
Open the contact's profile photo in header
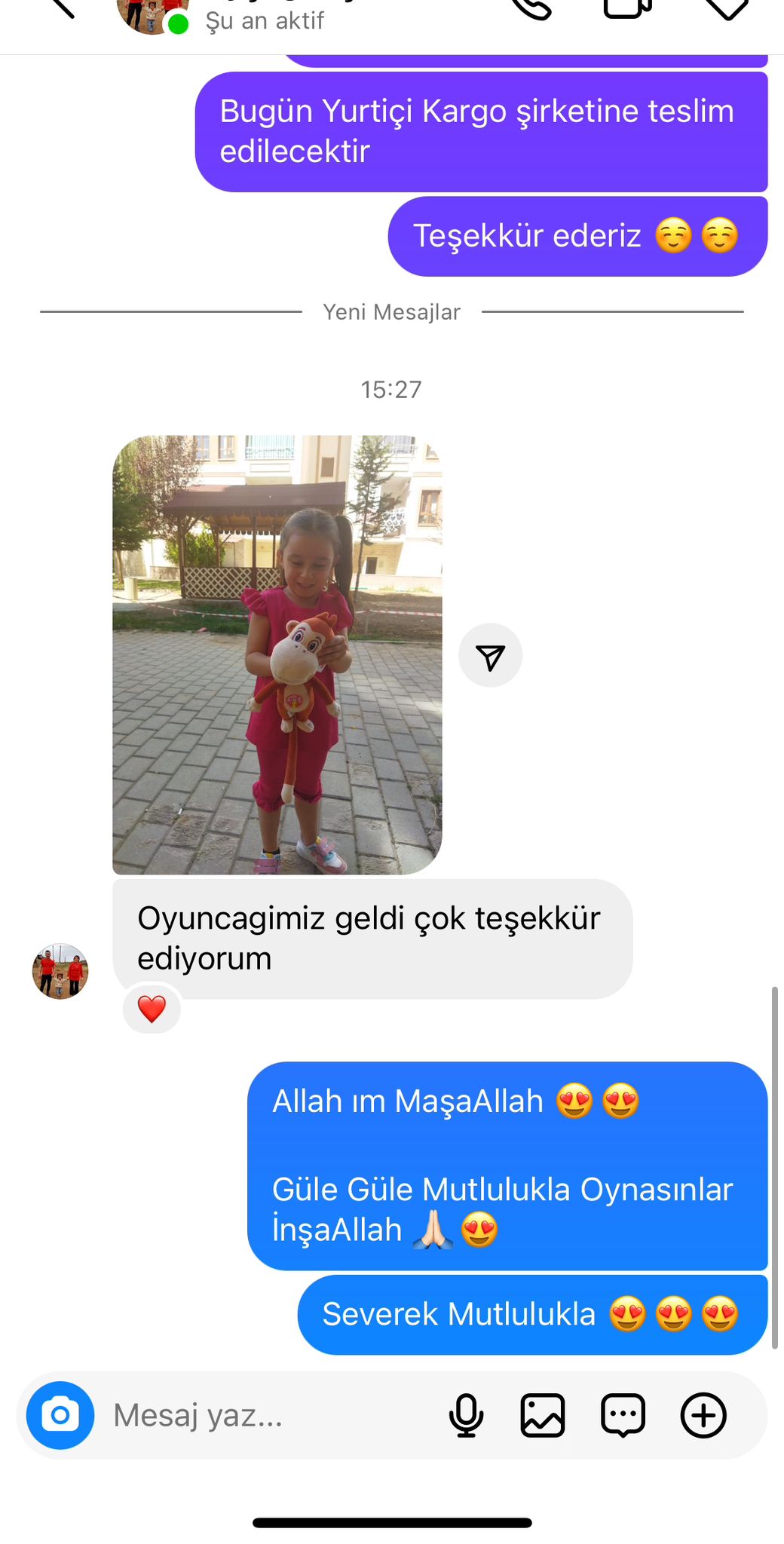click(x=151, y=12)
